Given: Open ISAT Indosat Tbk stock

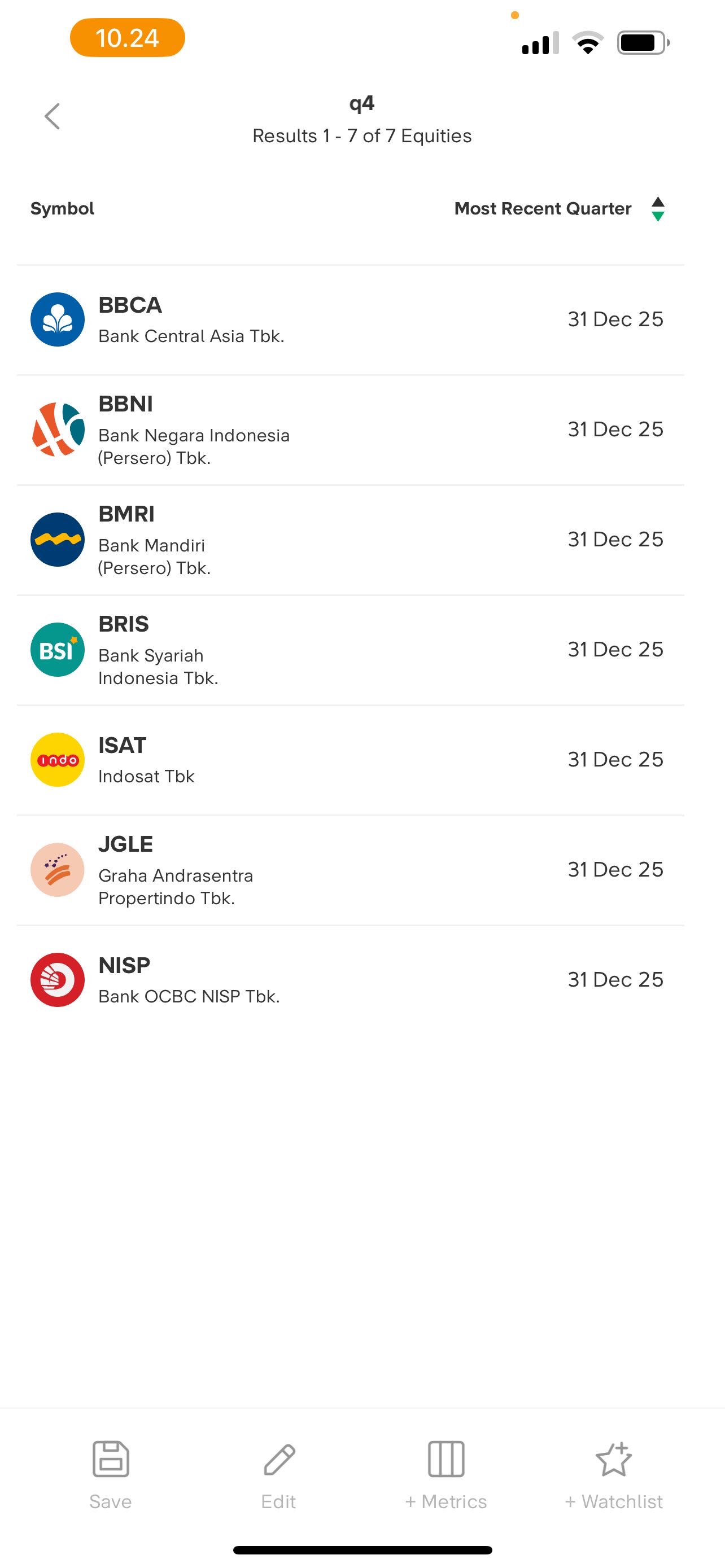Looking at the screenshot, I should click(350, 760).
